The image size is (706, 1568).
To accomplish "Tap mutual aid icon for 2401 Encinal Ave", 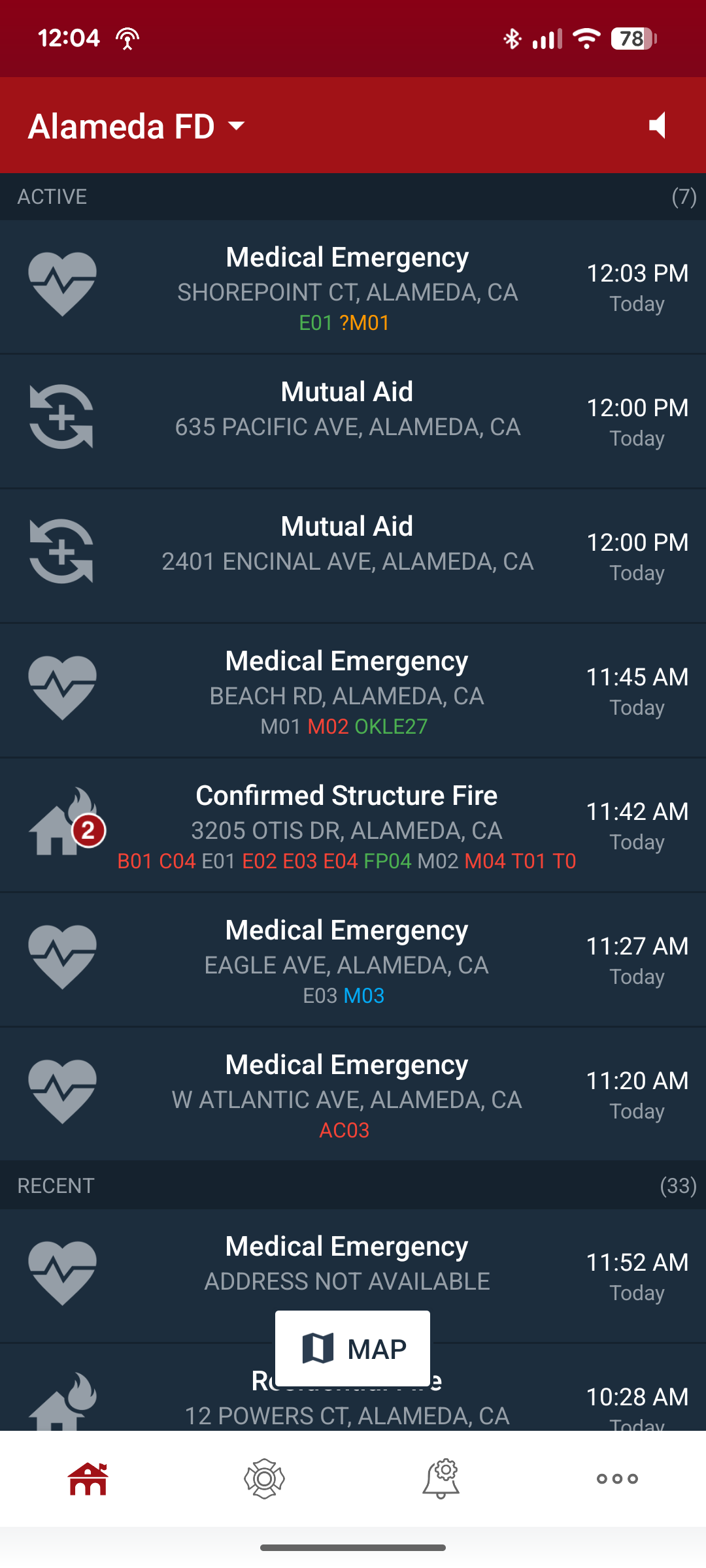I will (62, 553).
